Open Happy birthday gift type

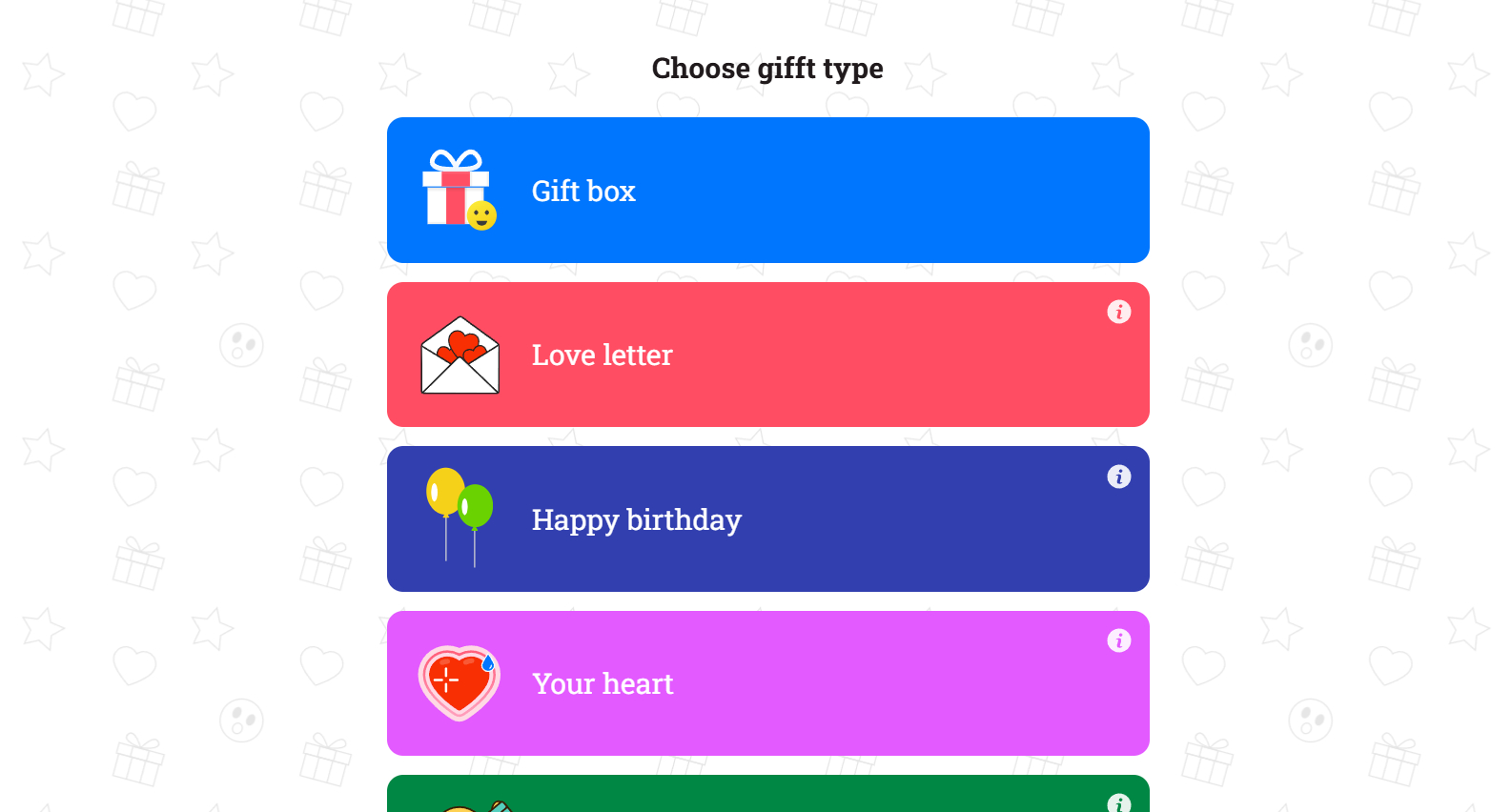767,519
